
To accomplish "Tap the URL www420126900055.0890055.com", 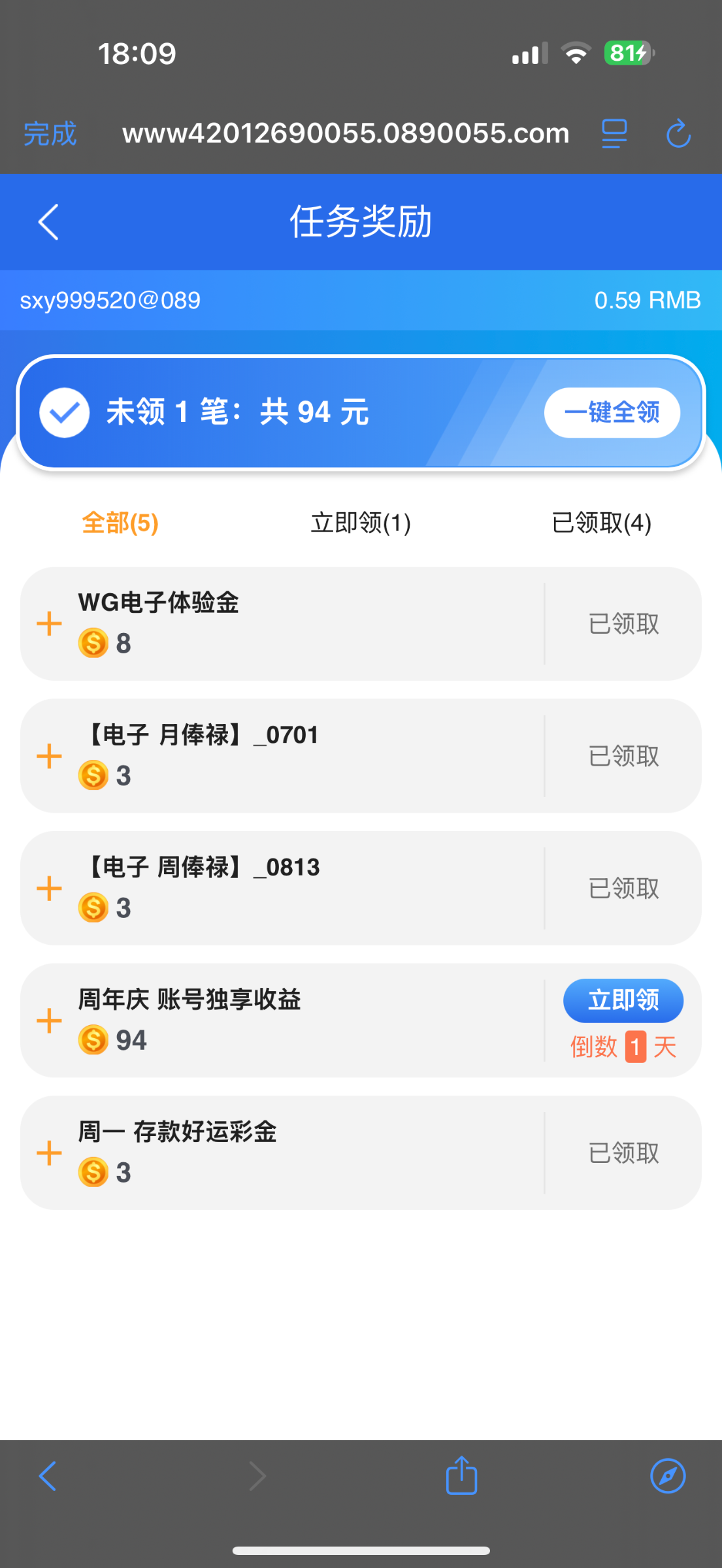I will (x=346, y=133).
